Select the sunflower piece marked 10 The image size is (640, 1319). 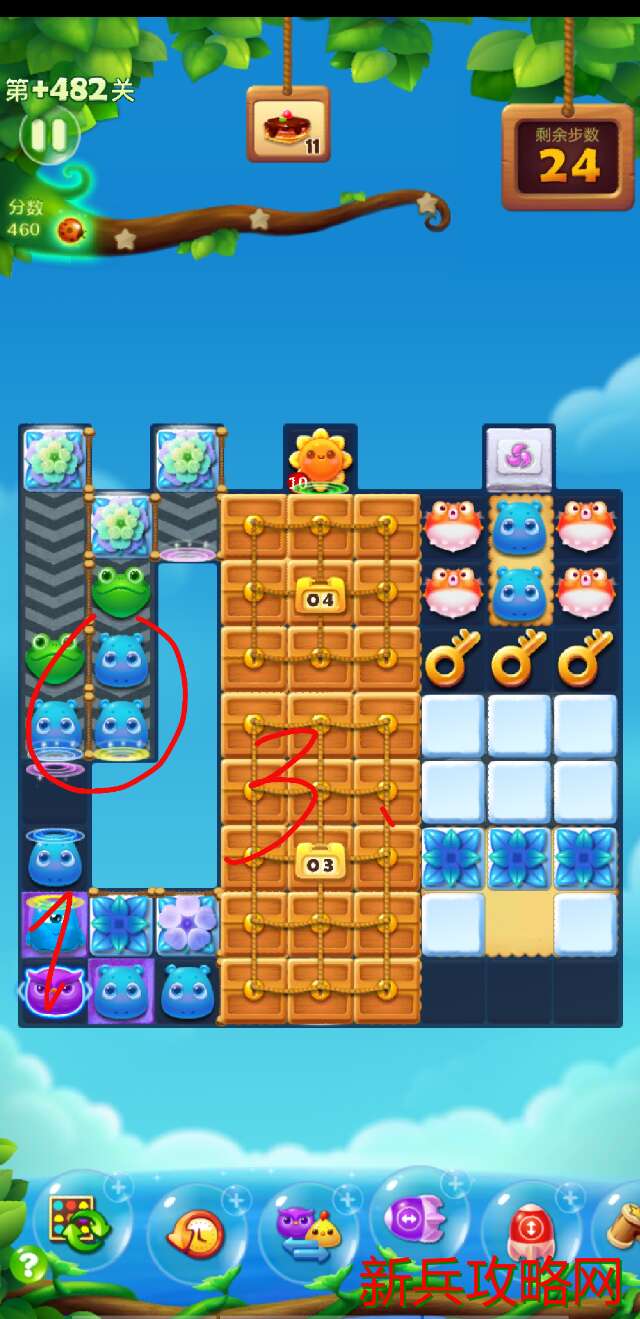click(x=319, y=460)
